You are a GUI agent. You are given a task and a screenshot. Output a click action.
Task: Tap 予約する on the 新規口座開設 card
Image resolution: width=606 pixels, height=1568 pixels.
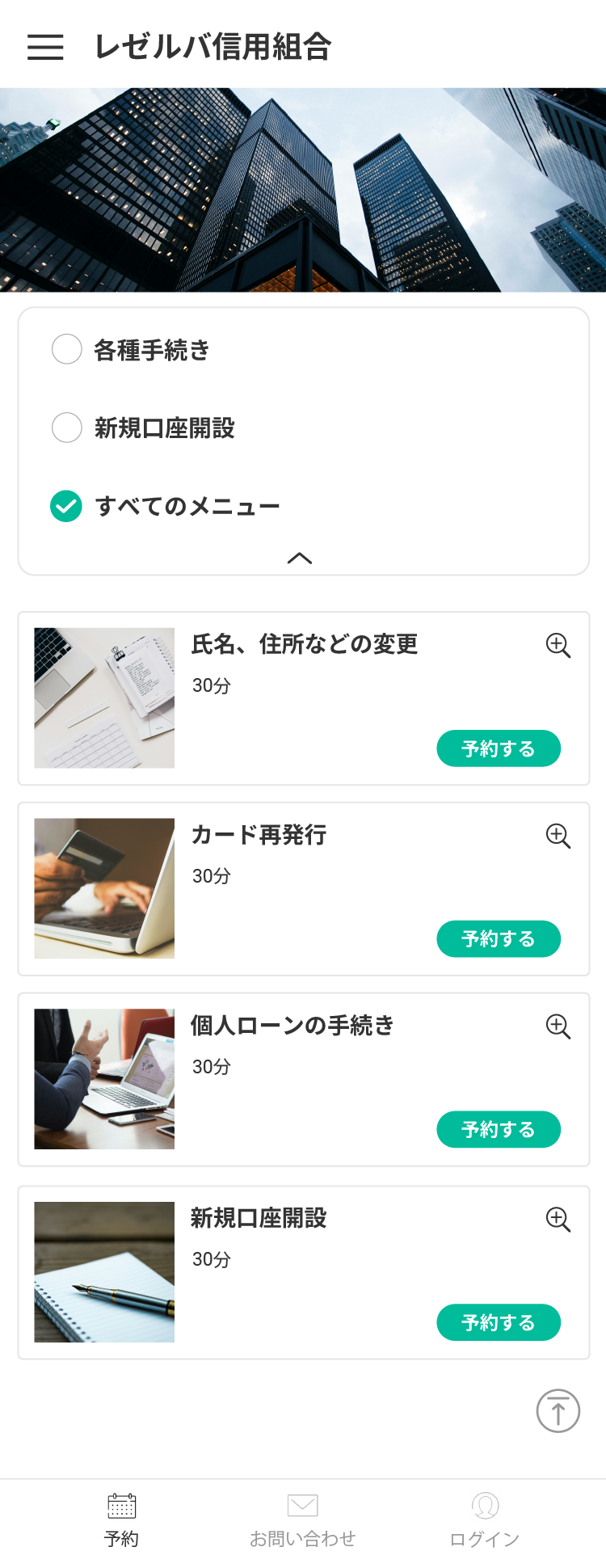(x=499, y=1322)
